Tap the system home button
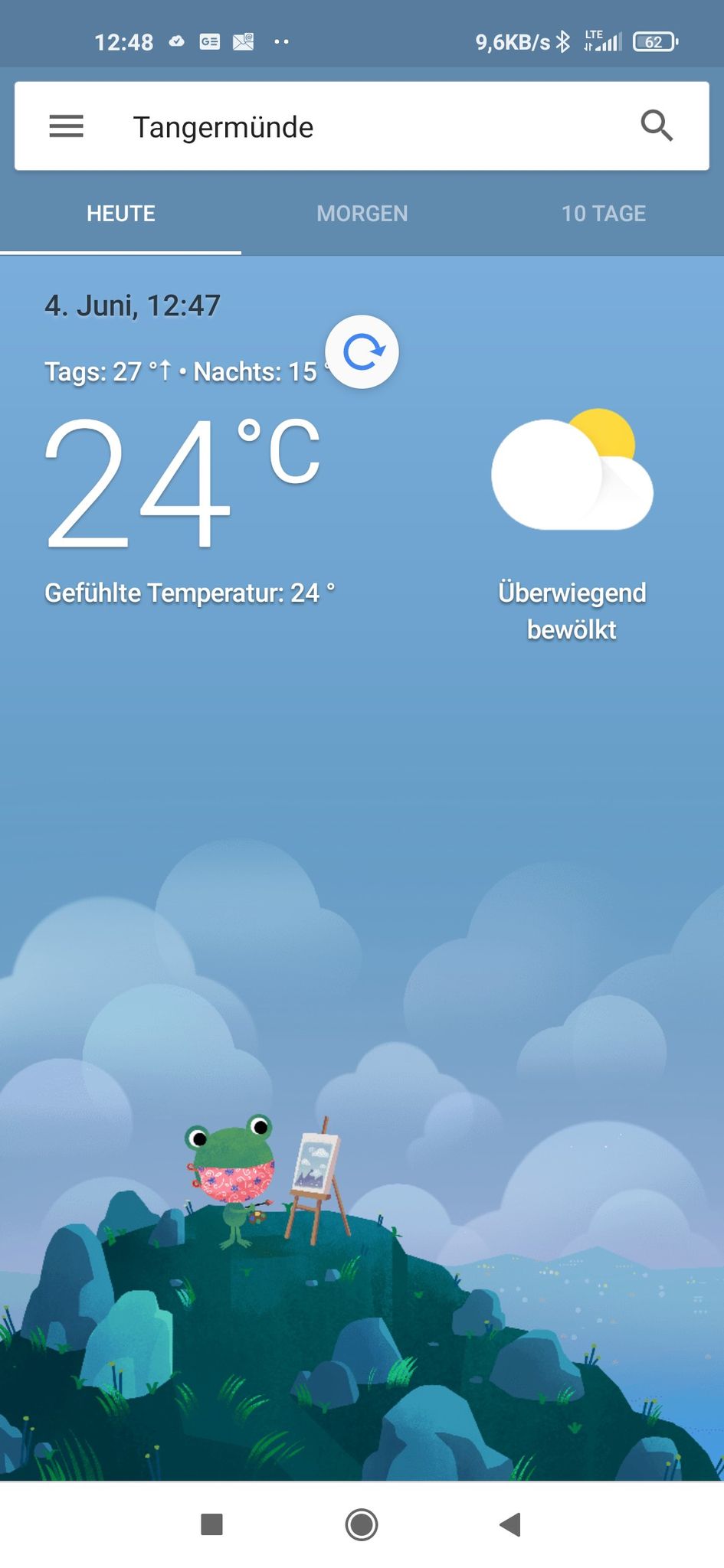Viewport: 724px width, 1568px height. coord(362,1524)
